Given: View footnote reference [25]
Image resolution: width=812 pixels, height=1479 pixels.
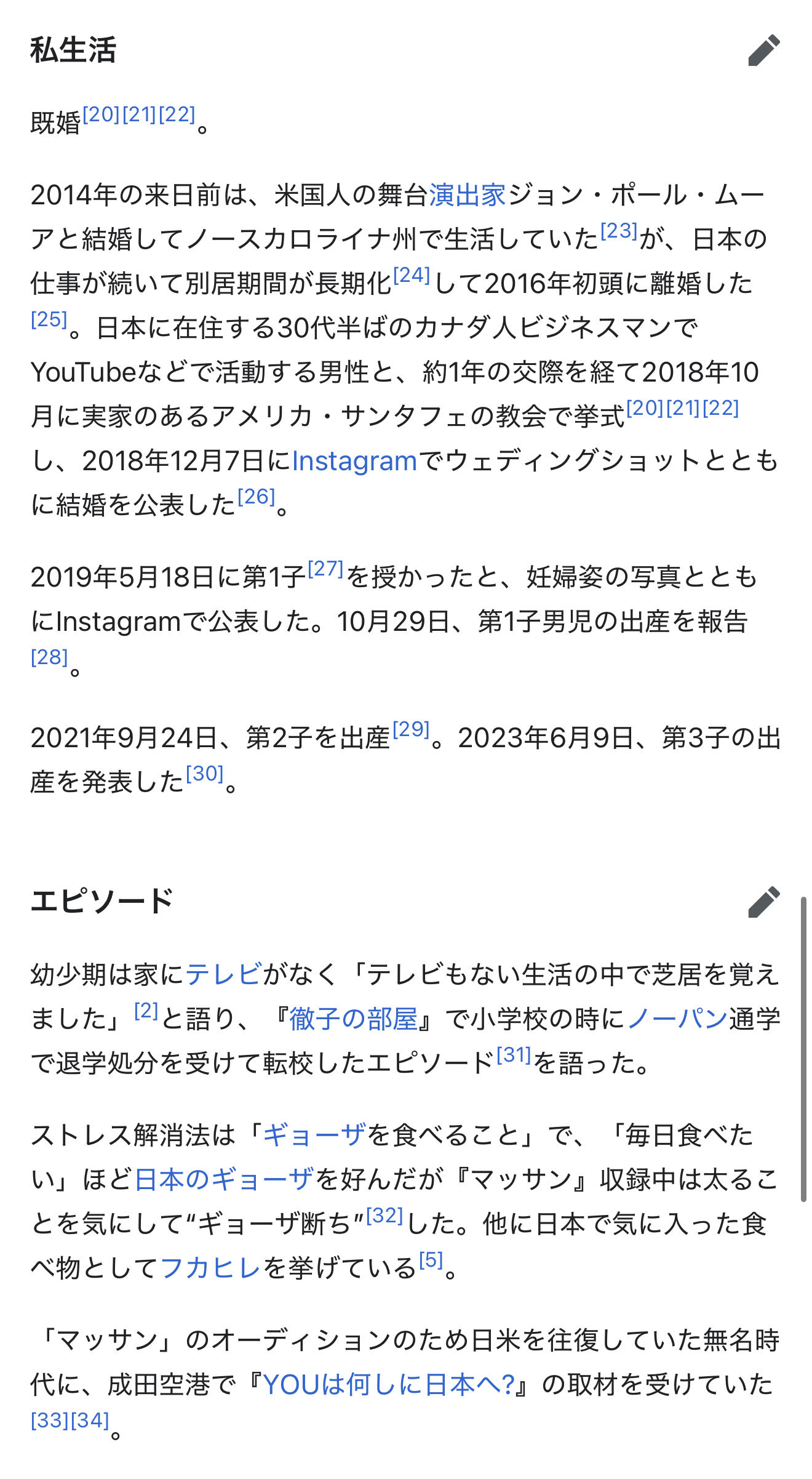Looking at the screenshot, I should pyautogui.click(x=49, y=319).
